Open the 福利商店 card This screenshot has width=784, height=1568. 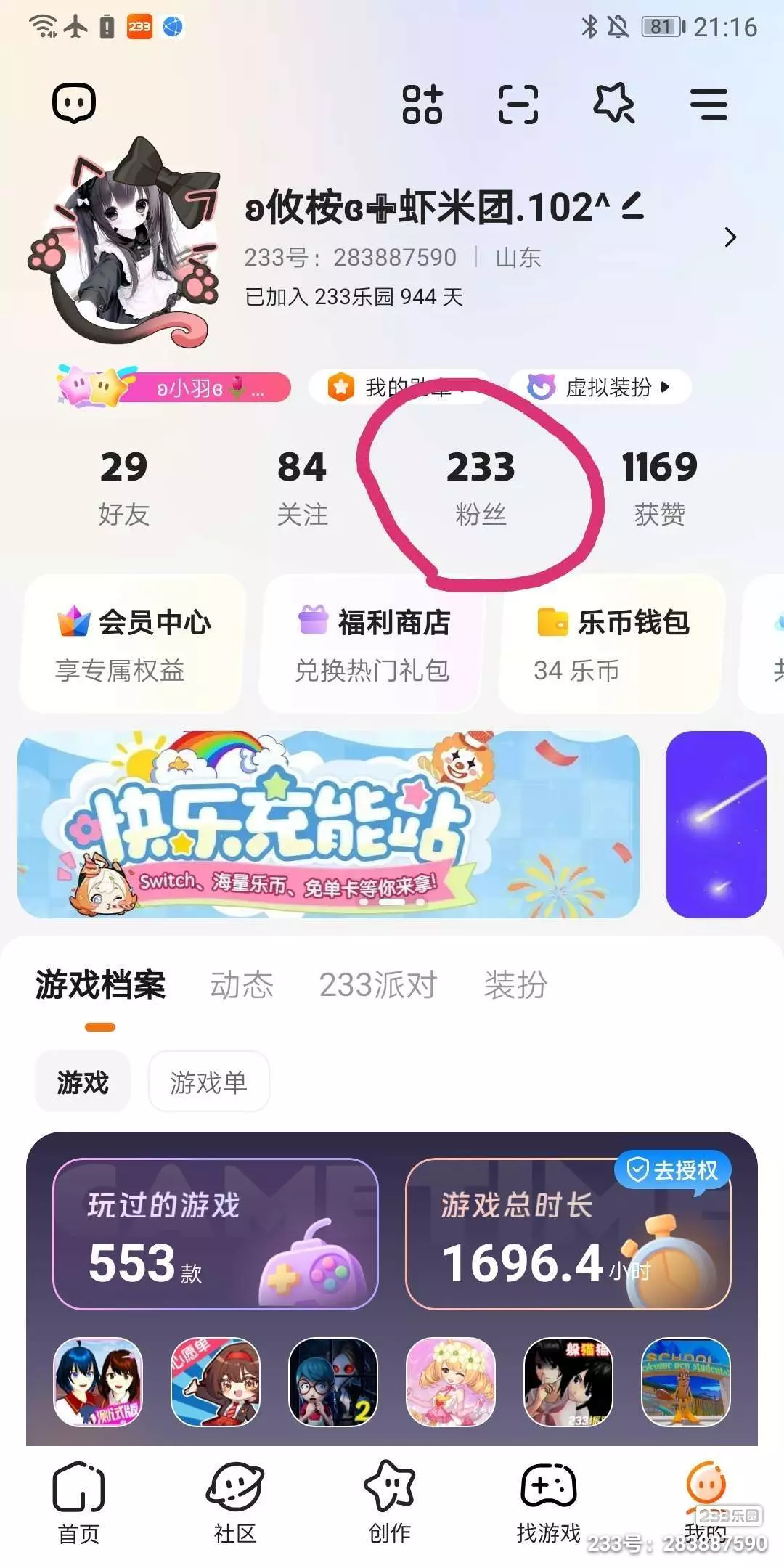tap(372, 643)
